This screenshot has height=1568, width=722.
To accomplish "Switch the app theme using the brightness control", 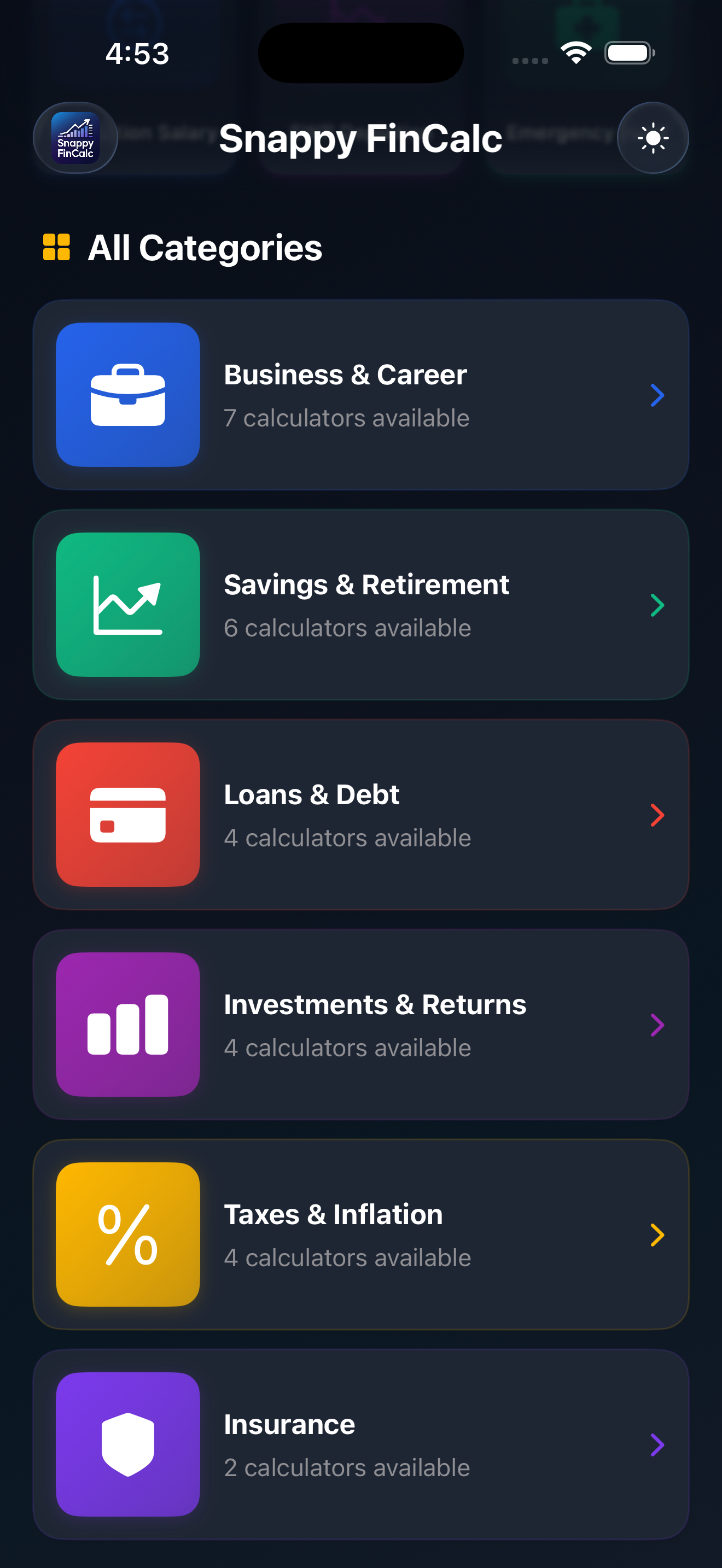I will pos(653,138).
